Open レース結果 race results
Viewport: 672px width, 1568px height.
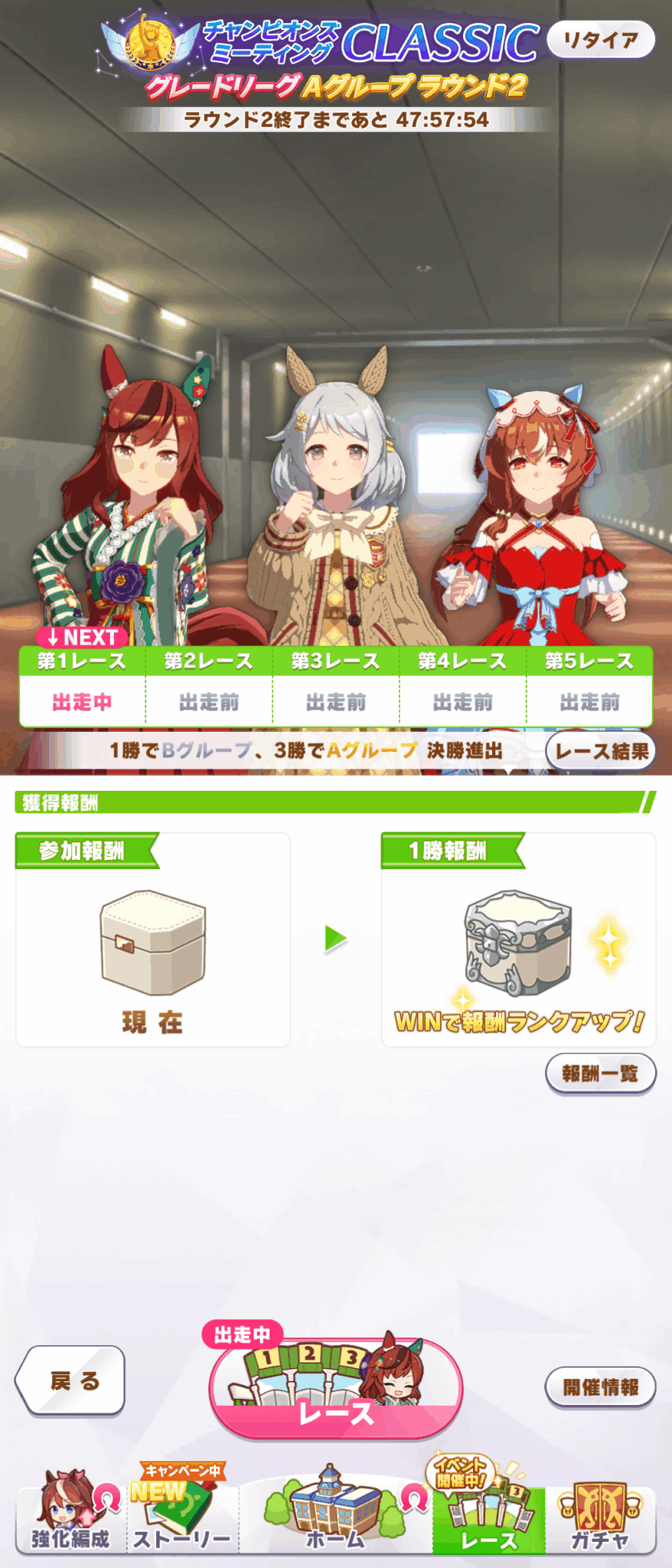pyautogui.click(x=601, y=751)
